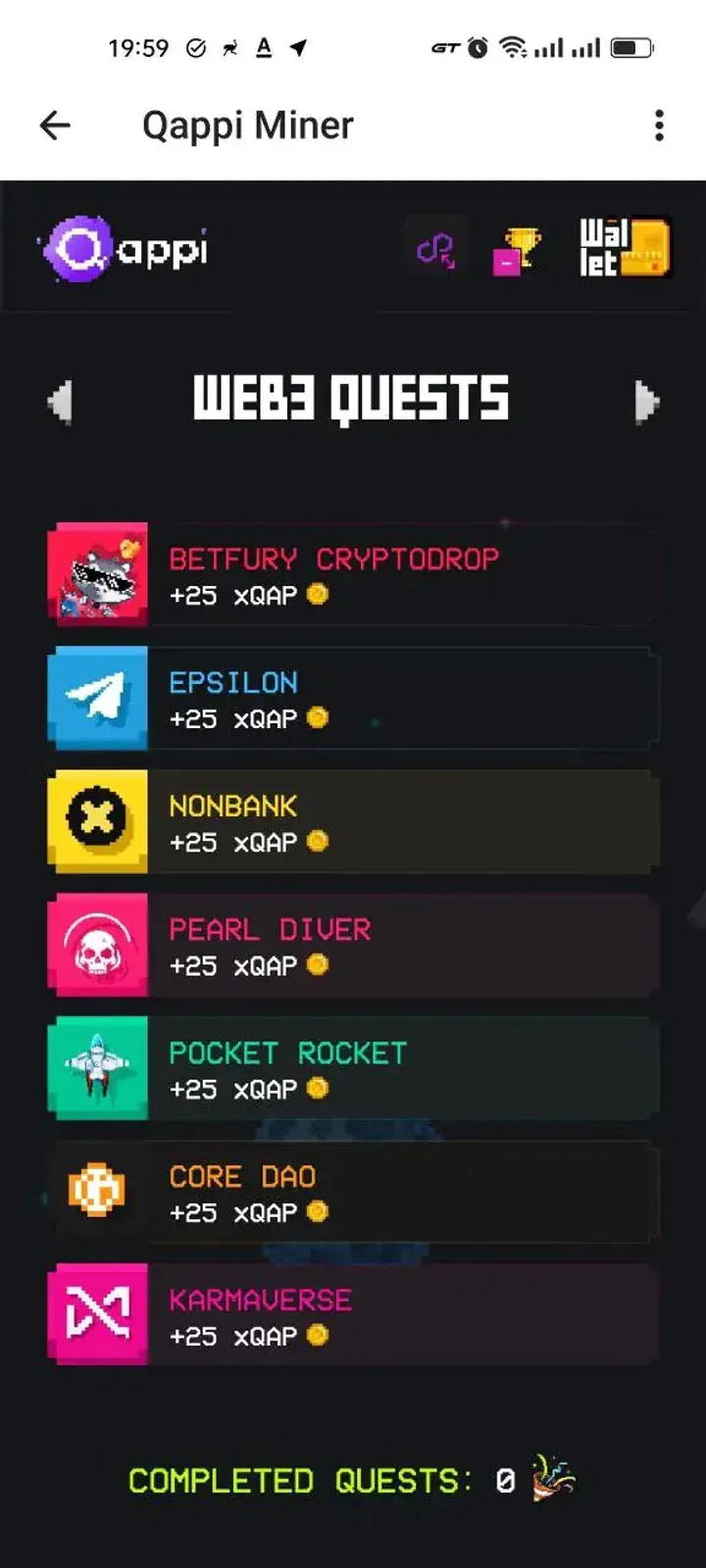This screenshot has width=706, height=1568.
Task: Open the Qappi logo home icon
Action: (x=123, y=250)
